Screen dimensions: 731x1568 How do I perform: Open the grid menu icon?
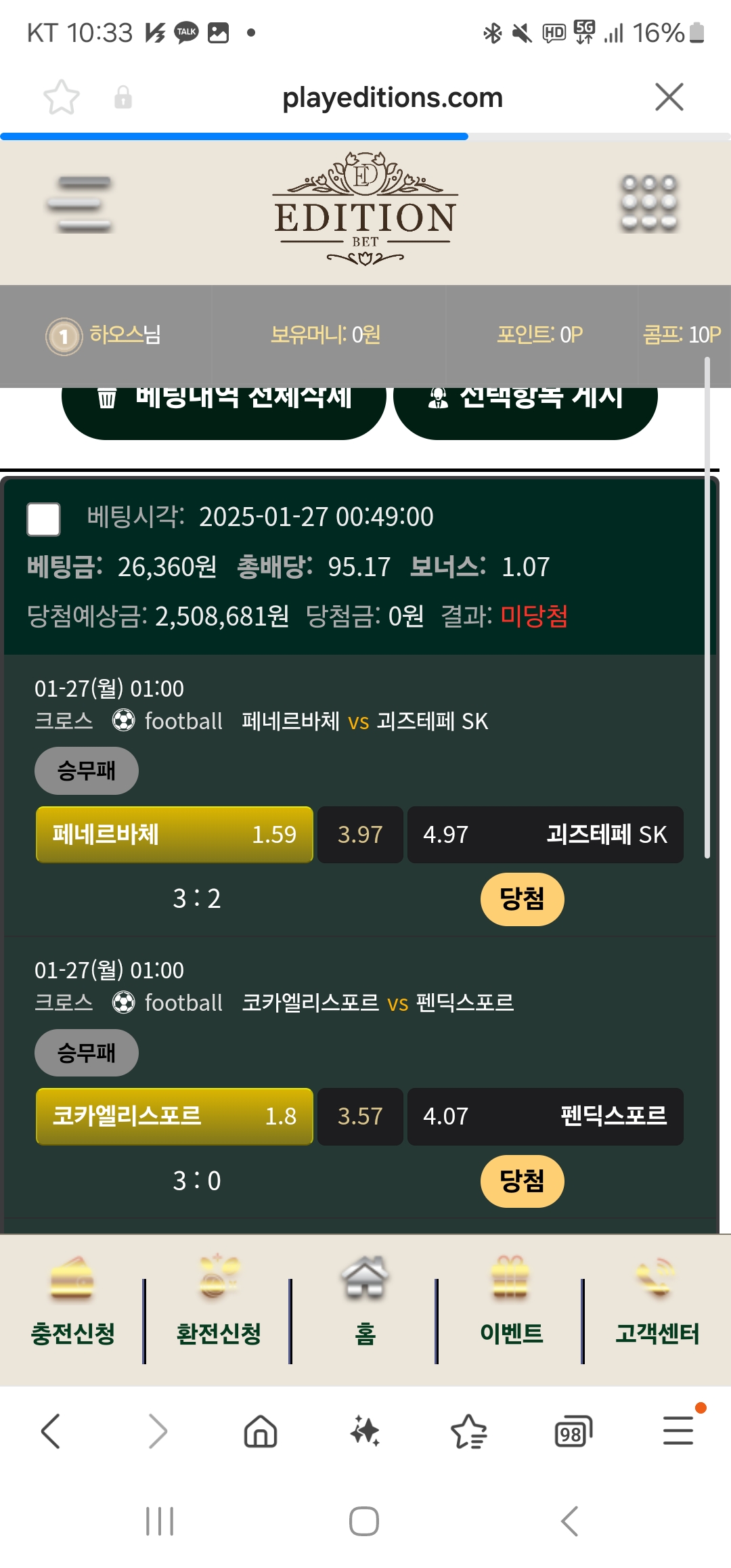tap(649, 204)
